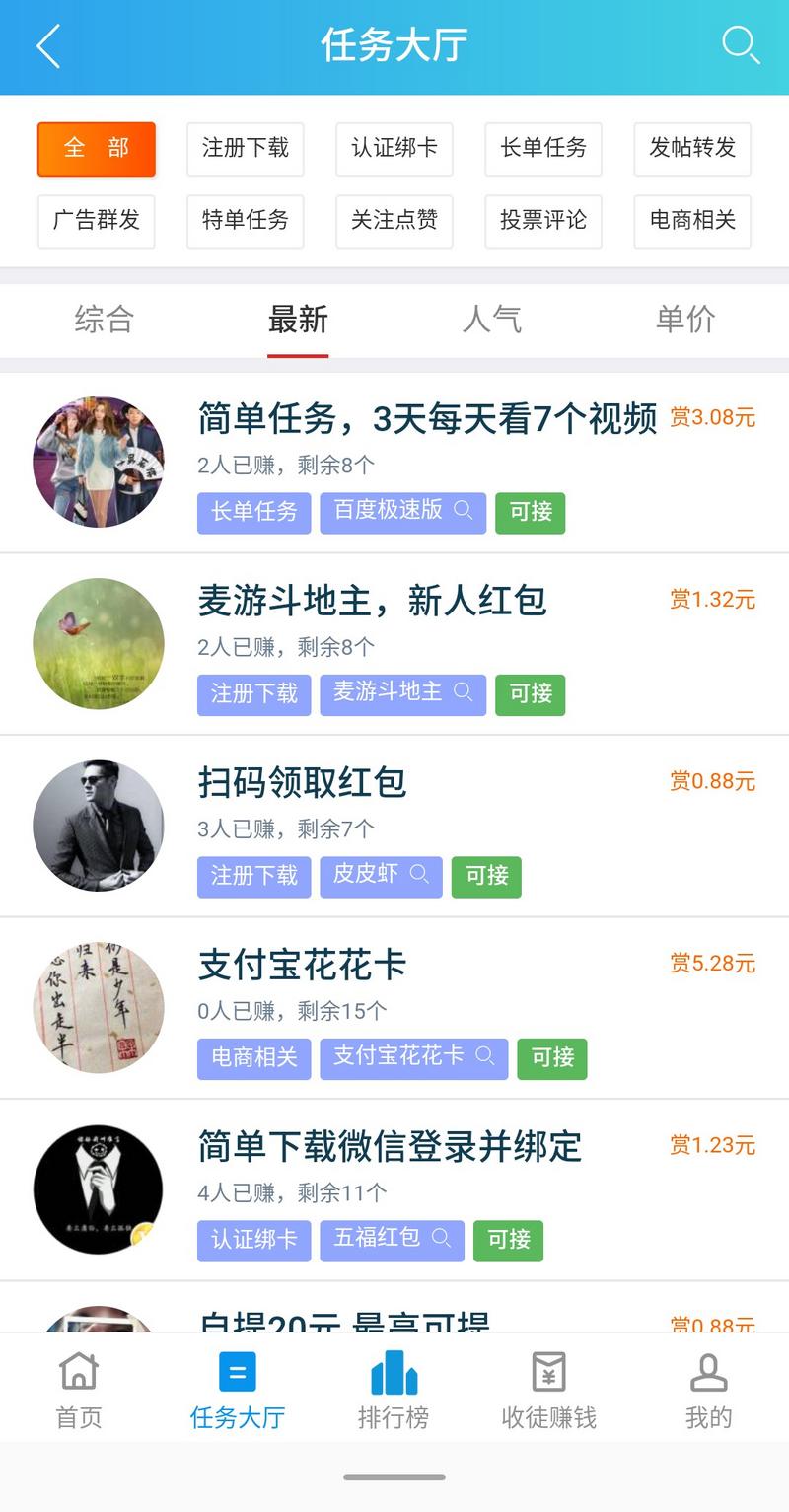The height and width of the screenshot is (1512, 789).
Task: Sort tasks by 人气
Action: pyautogui.click(x=491, y=320)
